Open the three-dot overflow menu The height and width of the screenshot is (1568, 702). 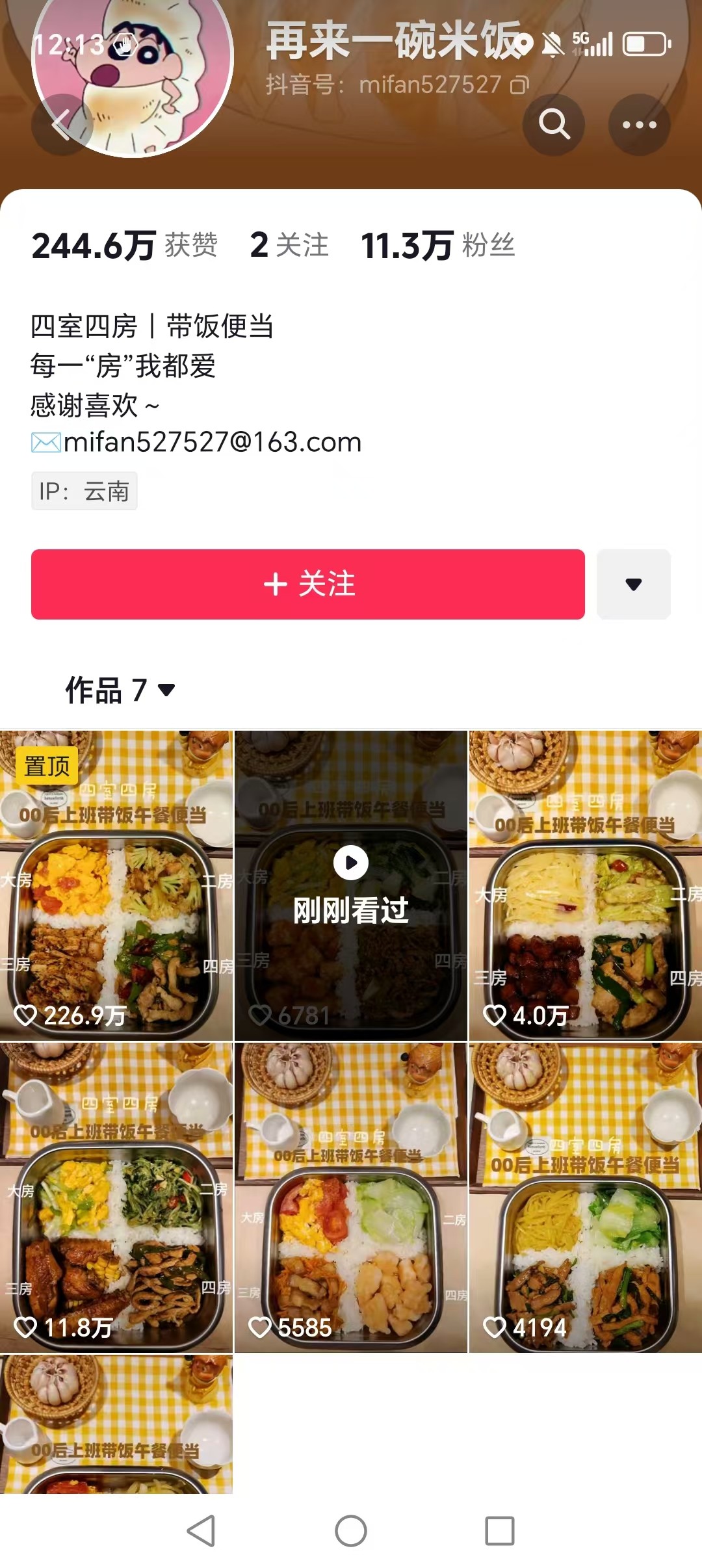[639, 124]
